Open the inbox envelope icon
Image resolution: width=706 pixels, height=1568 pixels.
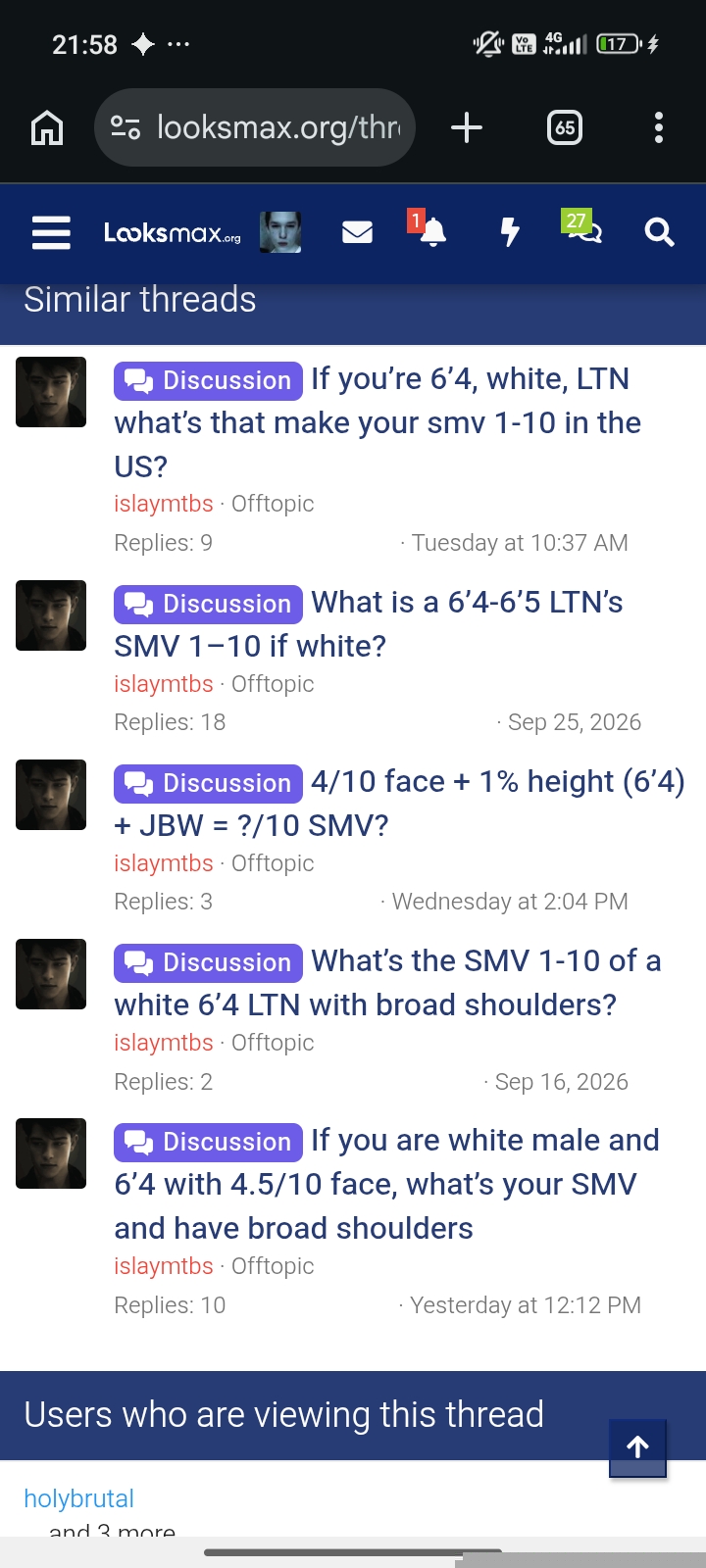pyautogui.click(x=357, y=232)
